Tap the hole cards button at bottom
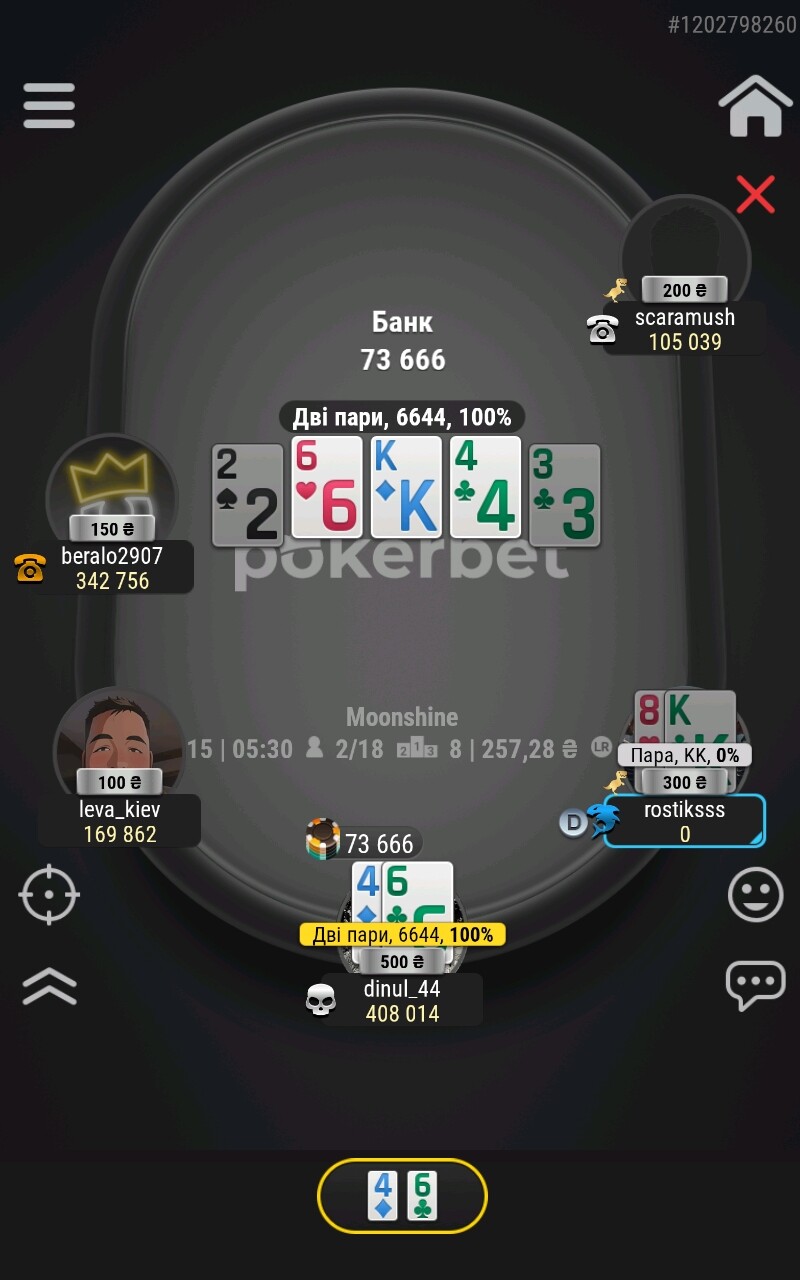The width and height of the screenshot is (800, 1280). coord(402,1195)
